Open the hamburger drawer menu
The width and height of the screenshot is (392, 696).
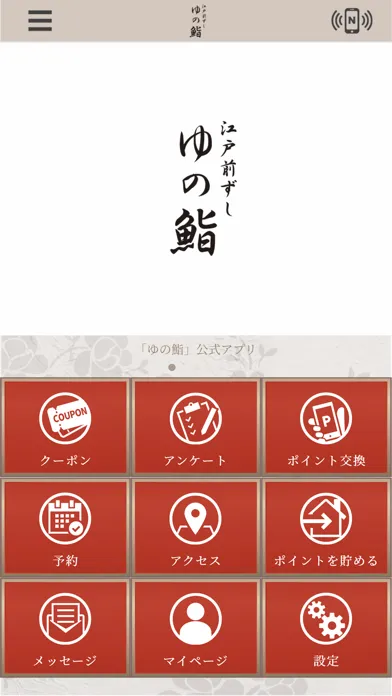click(x=40, y=20)
